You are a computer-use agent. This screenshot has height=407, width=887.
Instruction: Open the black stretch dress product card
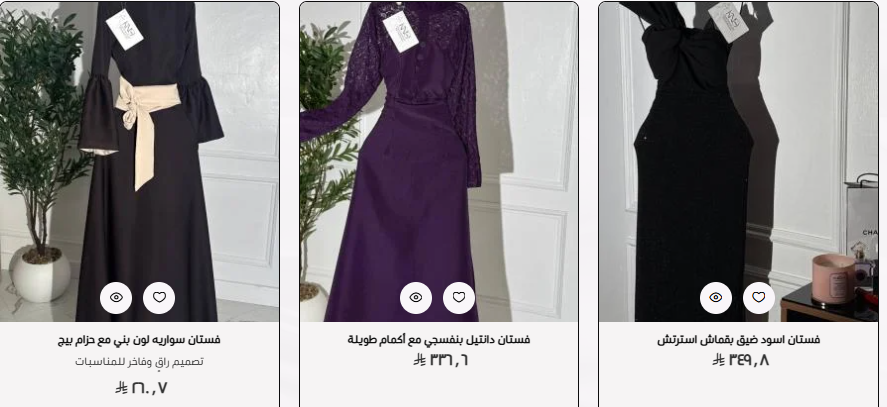738,340
